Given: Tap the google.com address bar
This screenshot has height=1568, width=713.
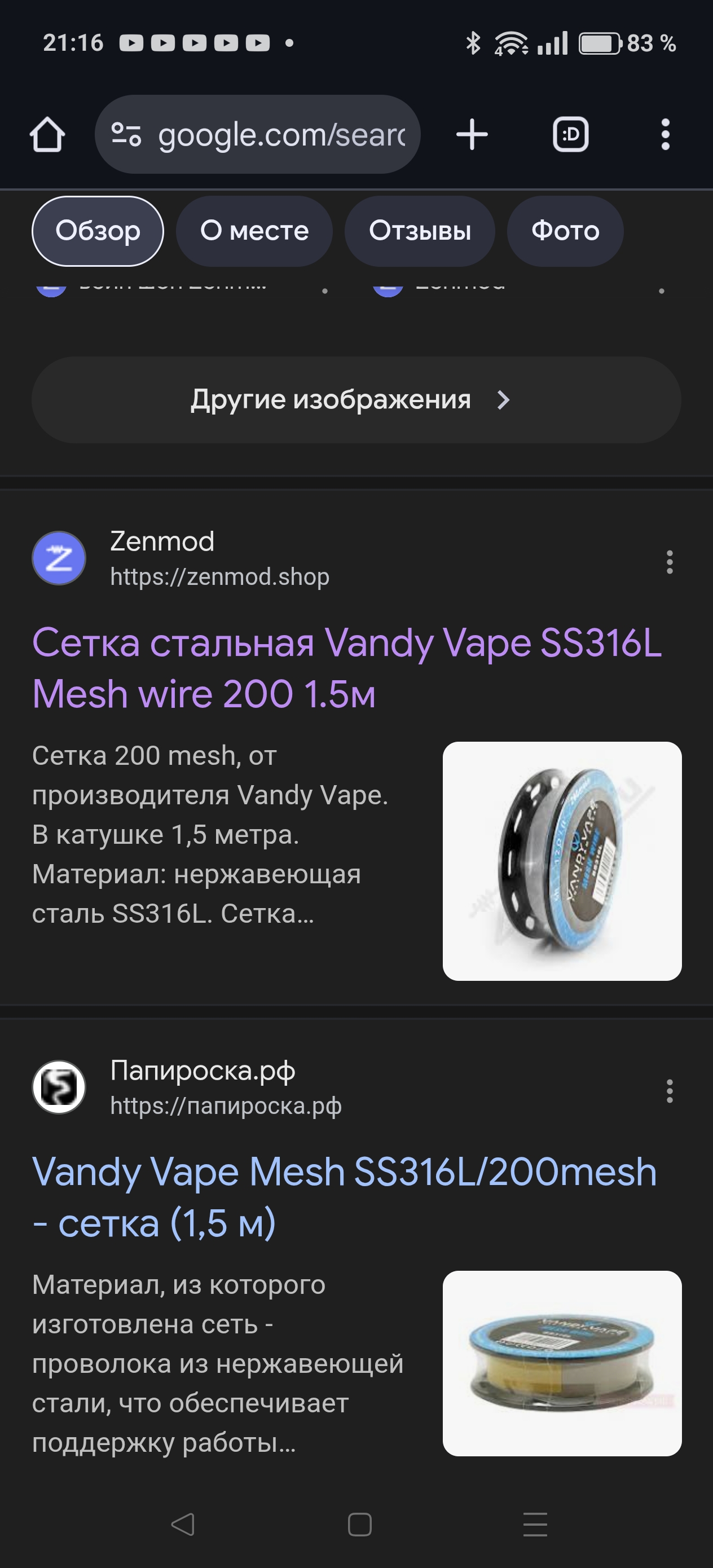Looking at the screenshot, I should (257, 135).
